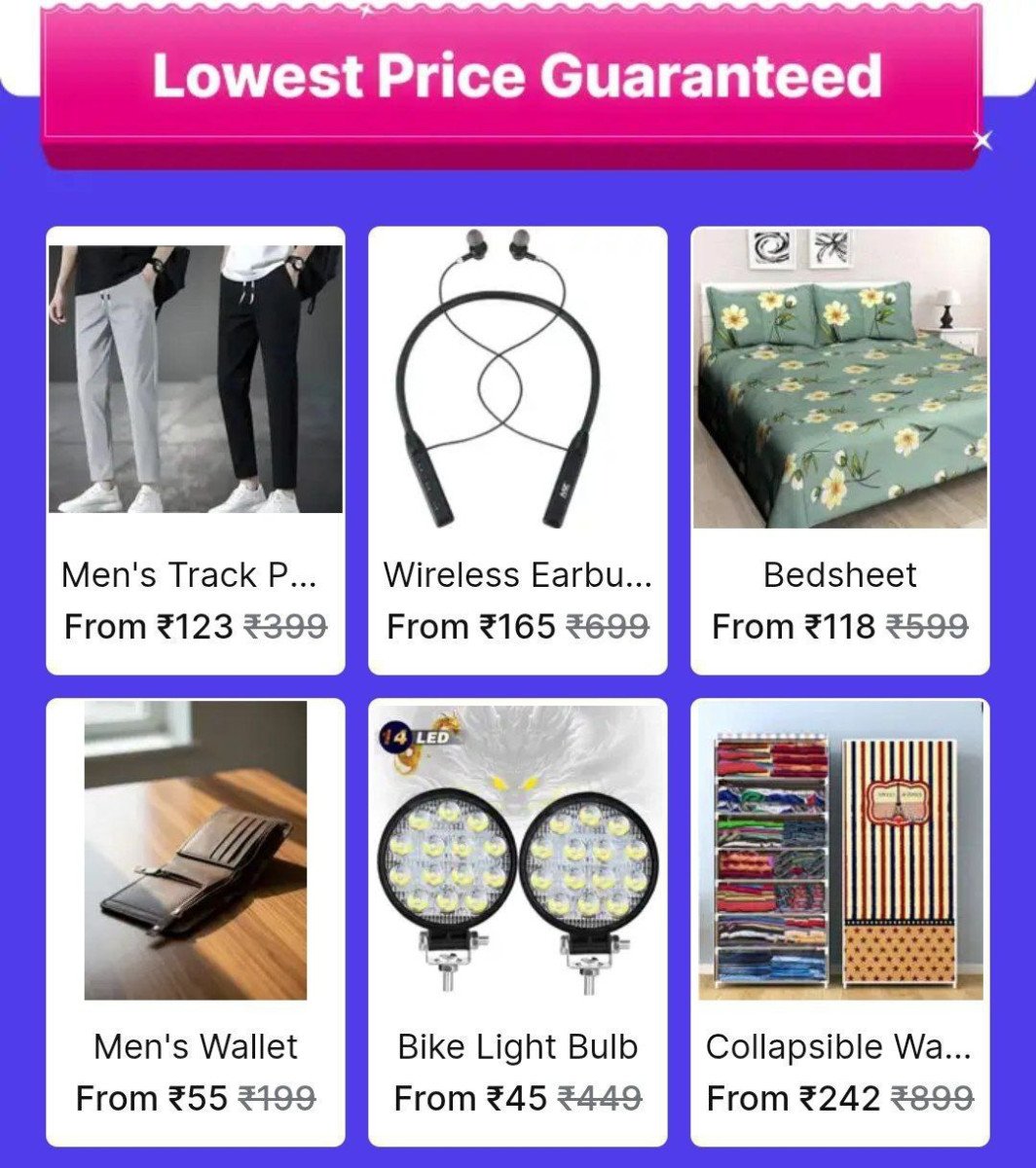Image resolution: width=1036 pixels, height=1168 pixels.
Task: Open the Men's Wallet offer
Action: point(195,921)
